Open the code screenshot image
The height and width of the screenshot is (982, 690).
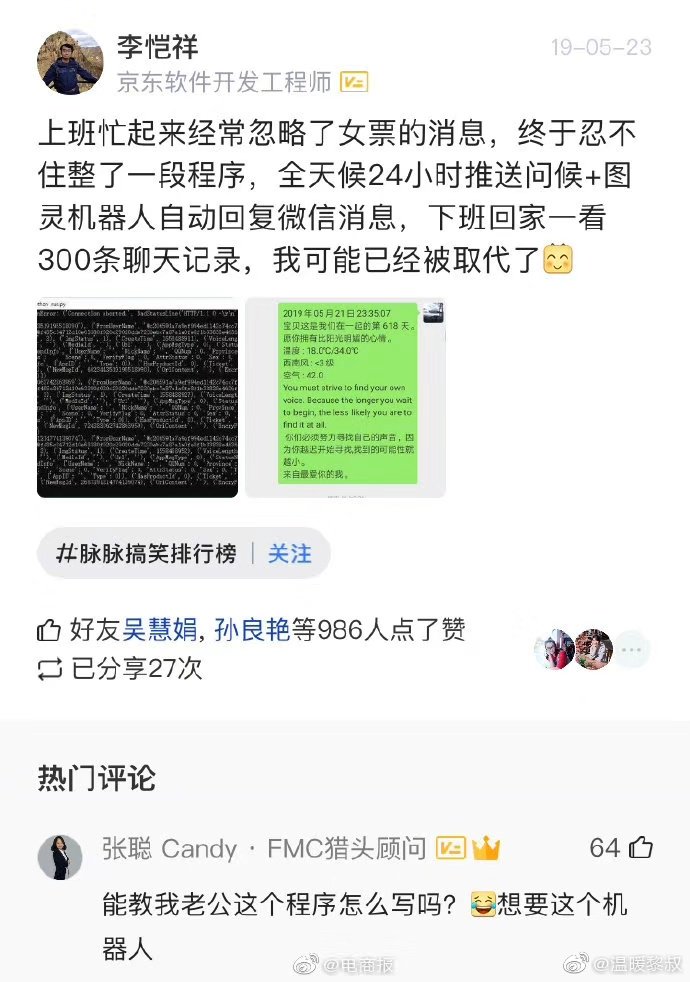(x=138, y=398)
